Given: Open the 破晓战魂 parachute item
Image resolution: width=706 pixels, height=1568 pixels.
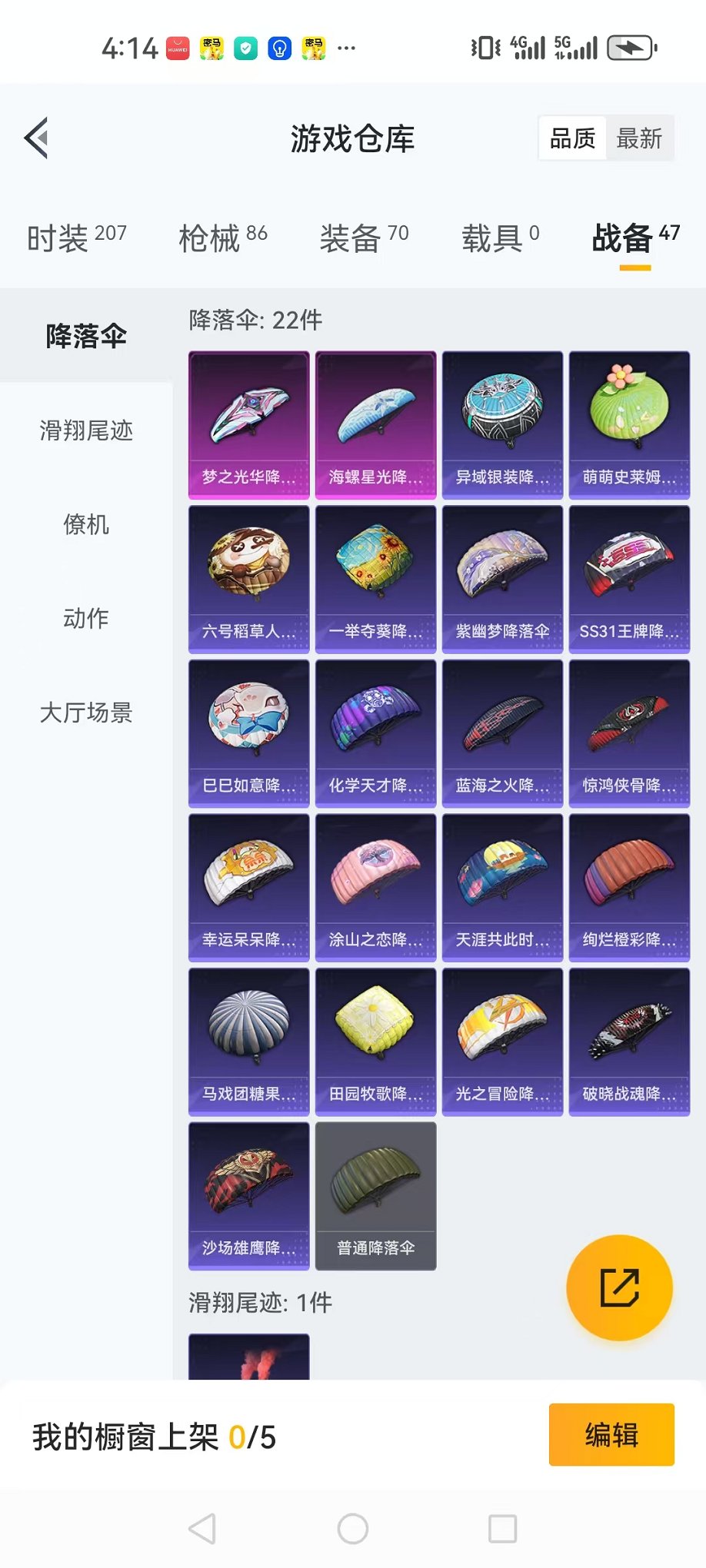Looking at the screenshot, I should click(x=629, y=1041).
